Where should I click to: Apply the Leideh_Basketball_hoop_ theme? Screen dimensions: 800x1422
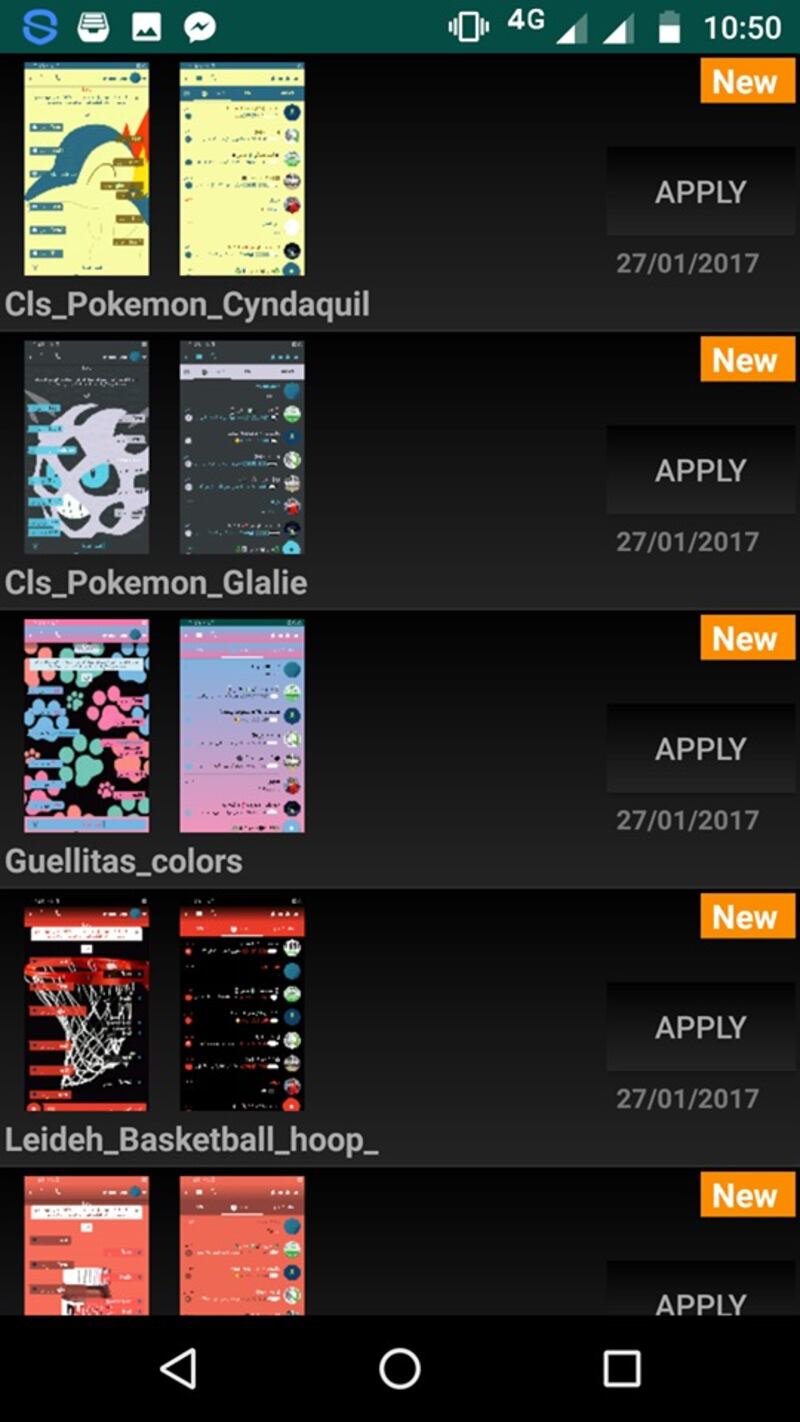tap(700, 1026)
